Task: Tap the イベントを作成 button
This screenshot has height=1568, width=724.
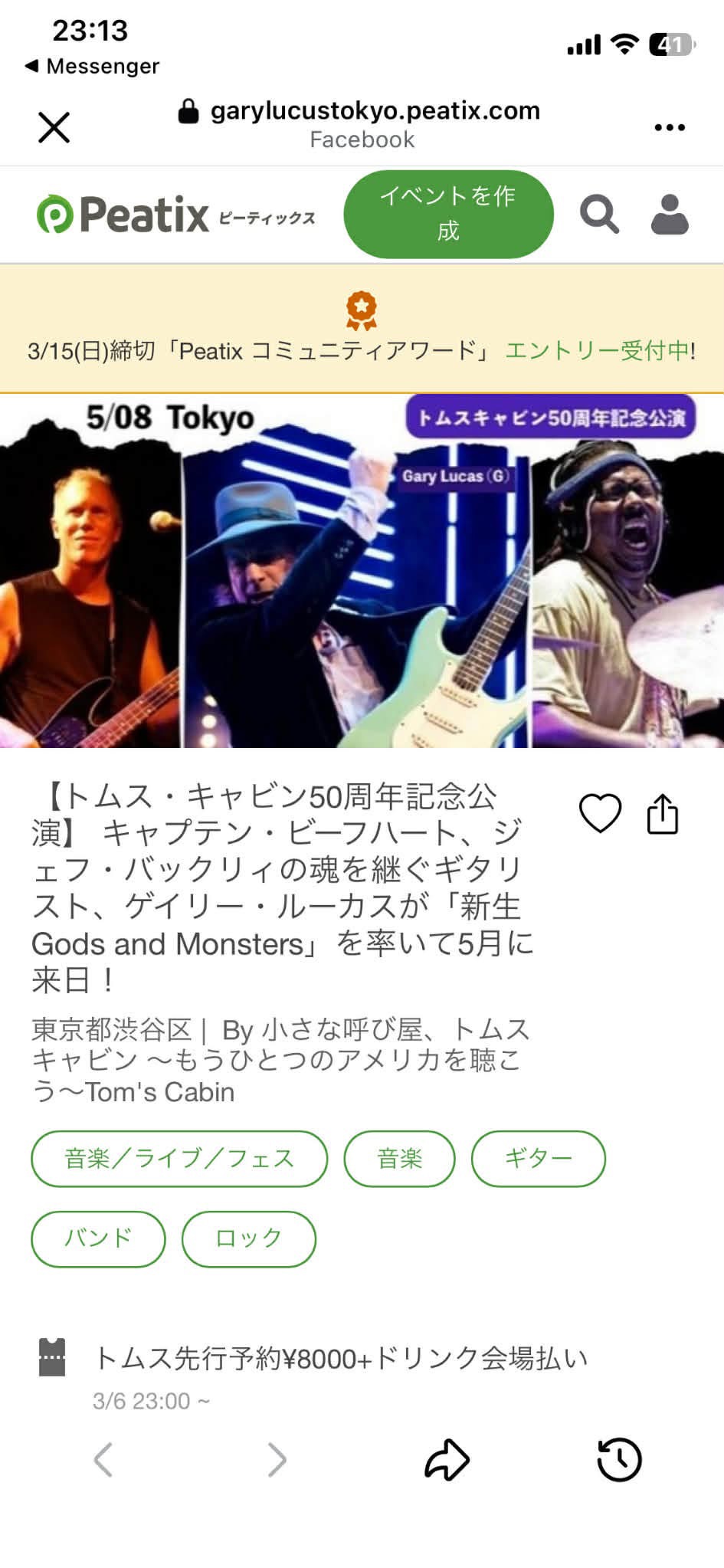Action: point(448,214)
